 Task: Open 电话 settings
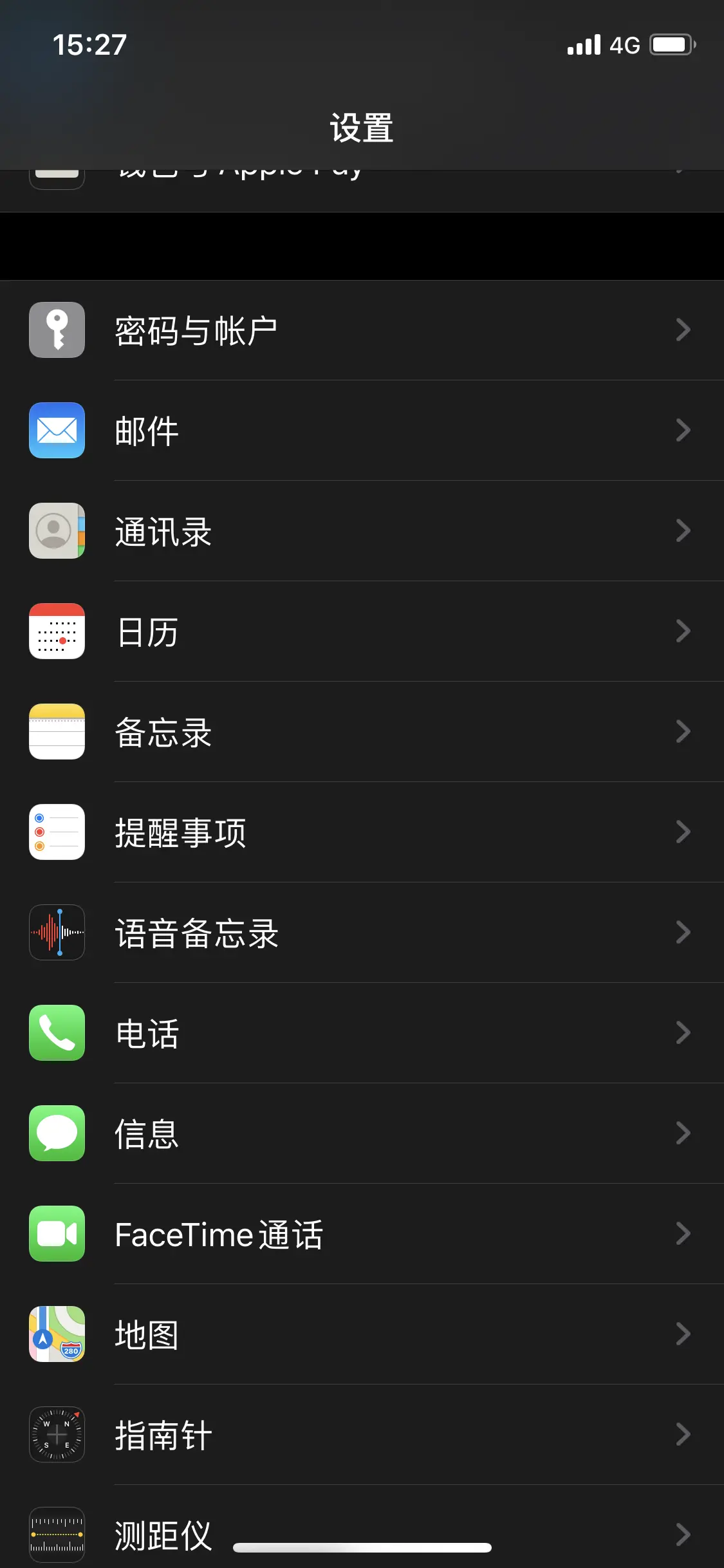pos(360,1033)
